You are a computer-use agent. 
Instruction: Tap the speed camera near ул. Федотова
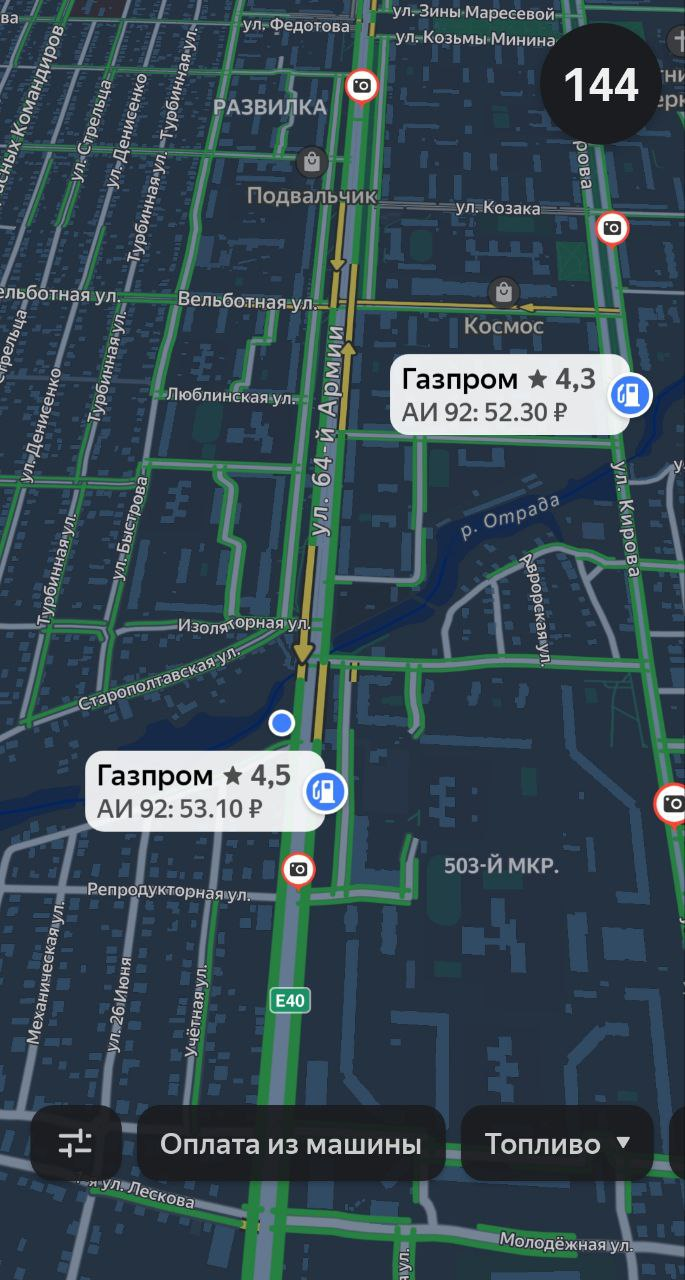tap(362, 87)
